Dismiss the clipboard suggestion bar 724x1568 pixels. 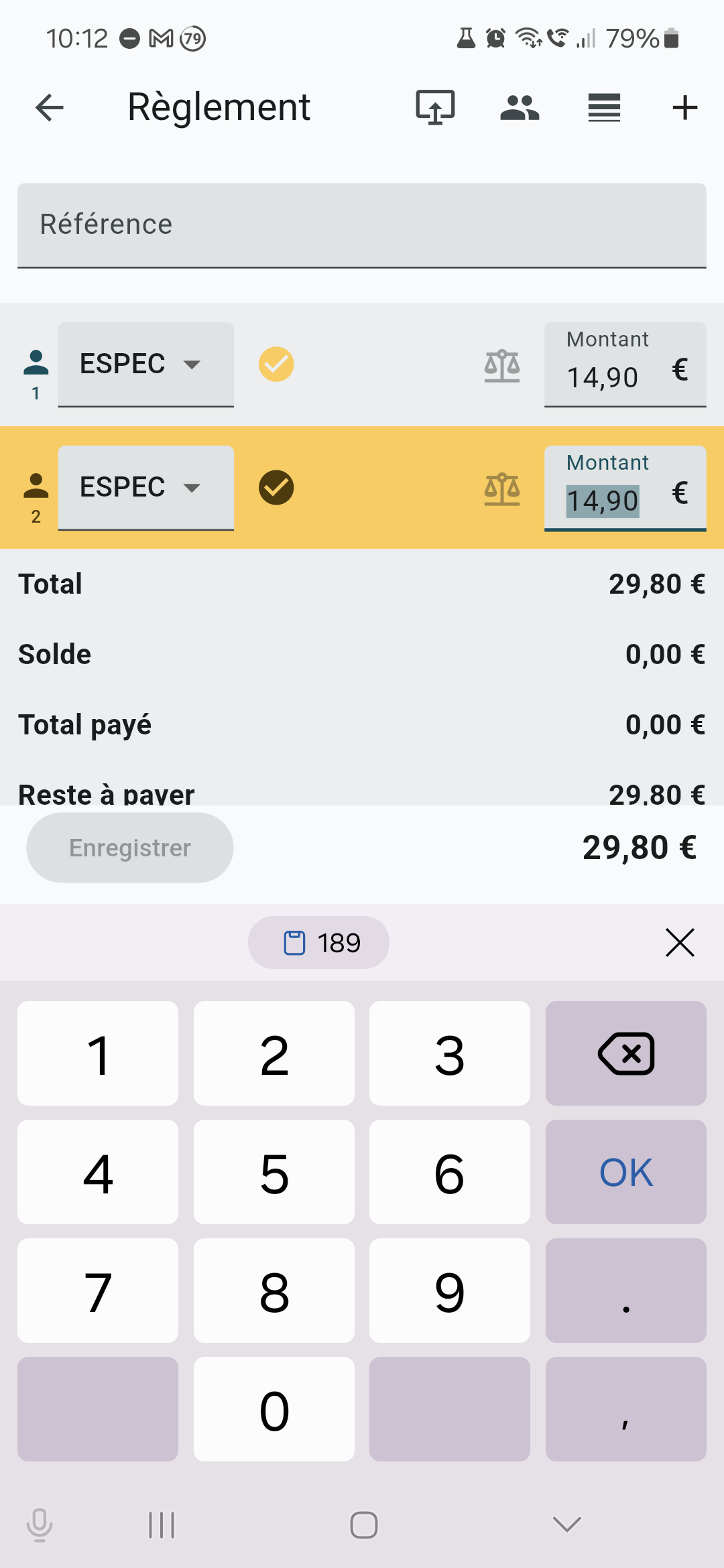tap(680, 942)
